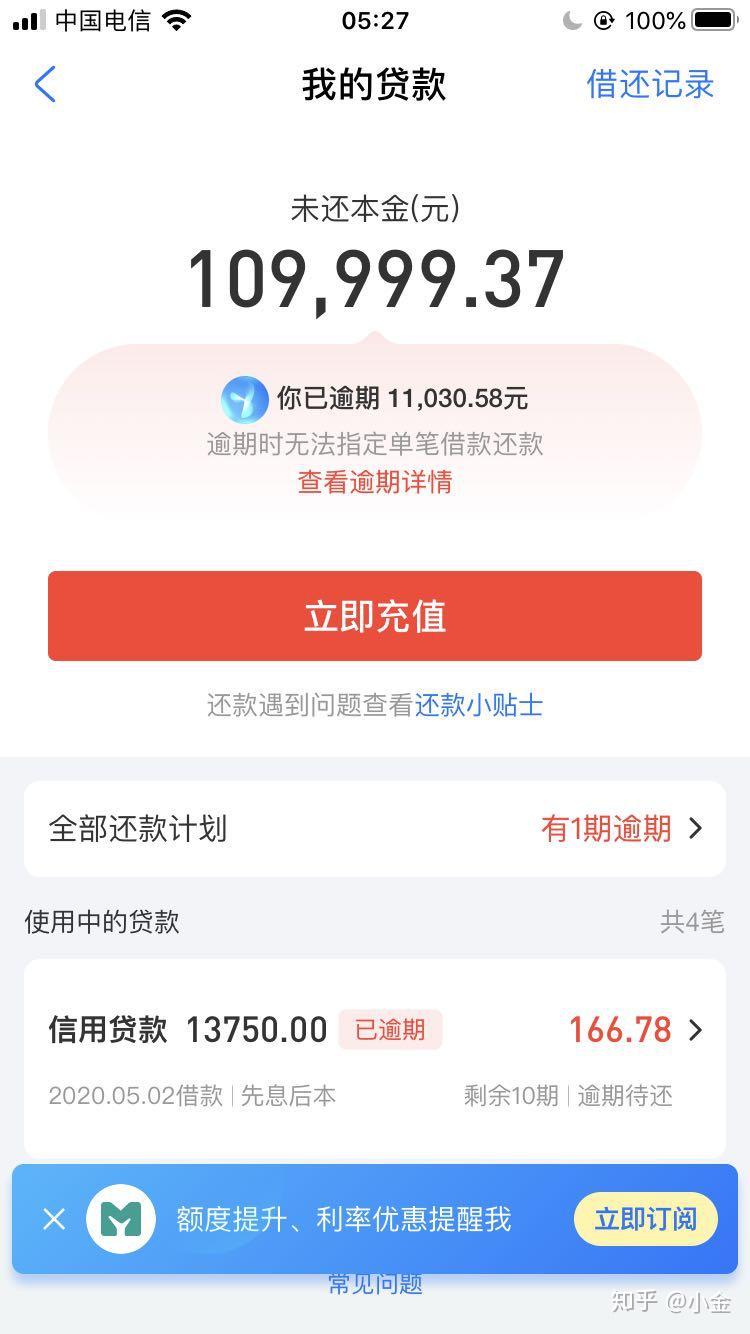Go back using the top-left arrow
This screenshot has width=750, height=1334.
pos(45,85)
